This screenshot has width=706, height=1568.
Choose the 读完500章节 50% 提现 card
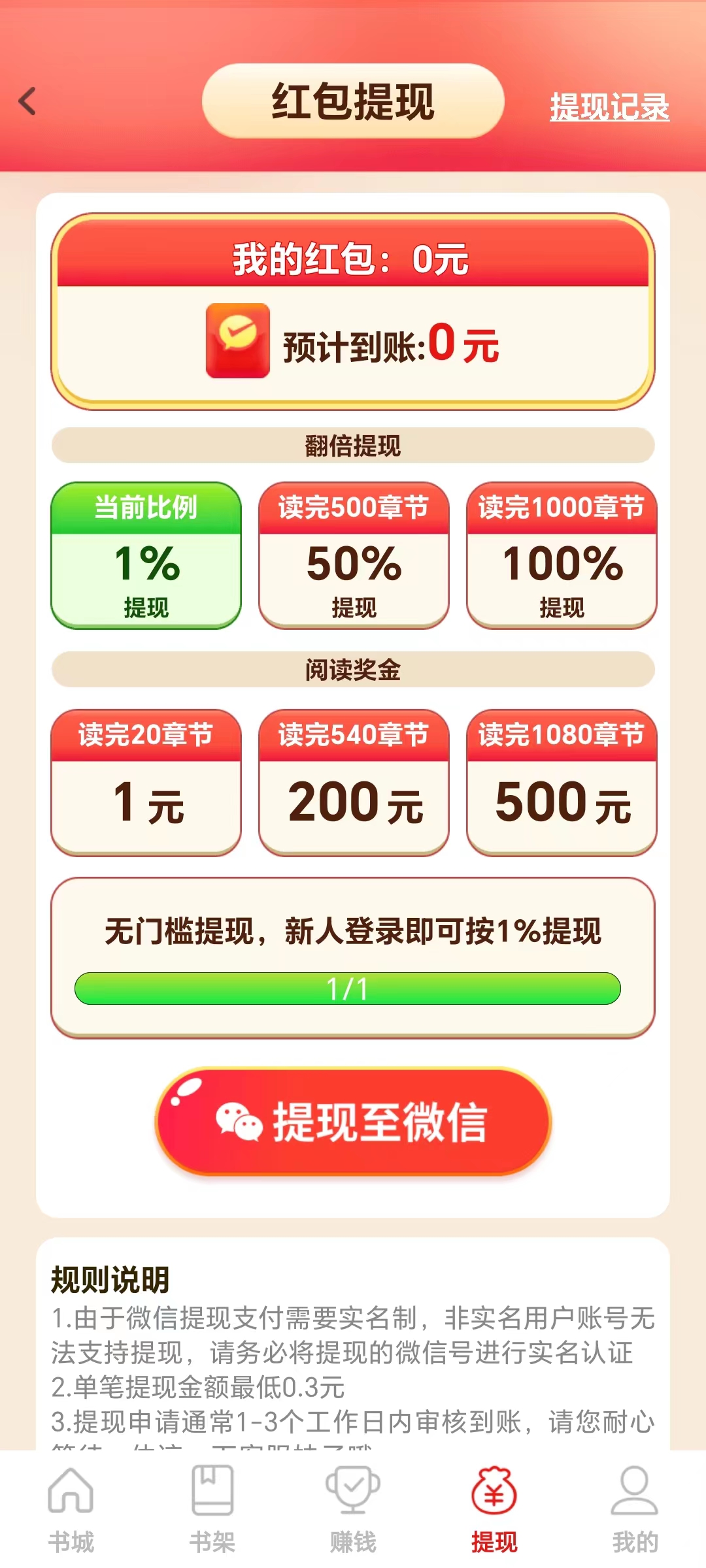pyautogui.click(x=354, y=555)
